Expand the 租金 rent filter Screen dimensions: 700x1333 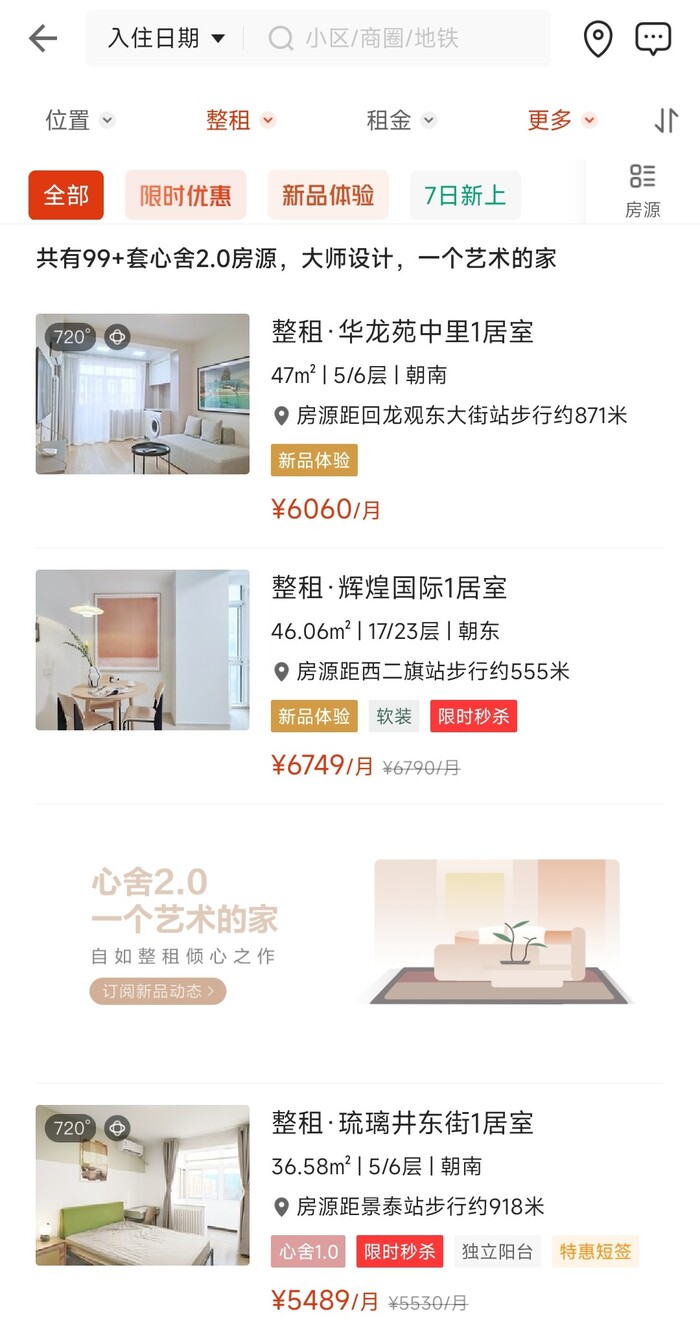pos(400,121)
